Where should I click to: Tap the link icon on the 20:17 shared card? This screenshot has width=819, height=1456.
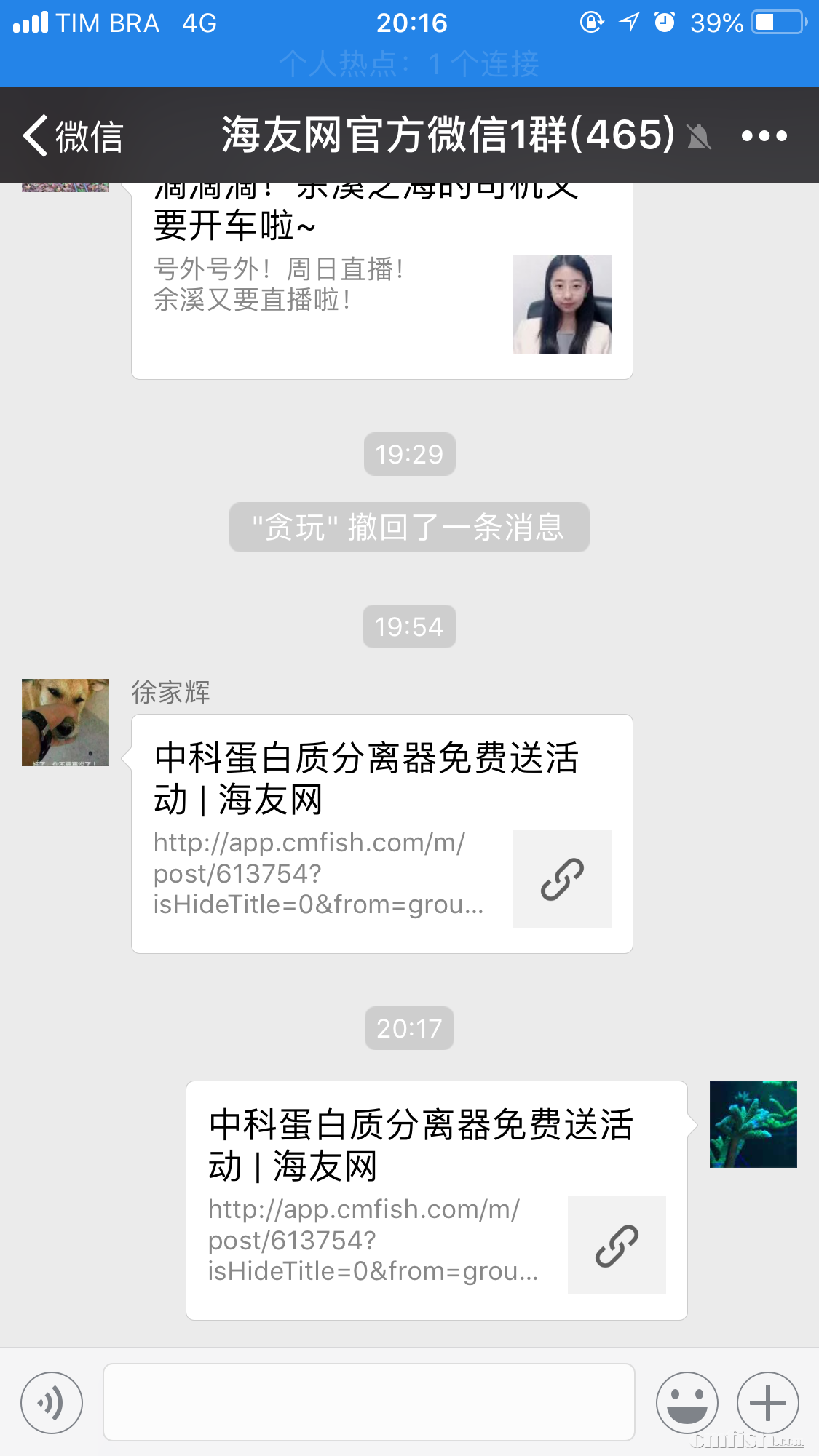click(x=617, y=1245)
